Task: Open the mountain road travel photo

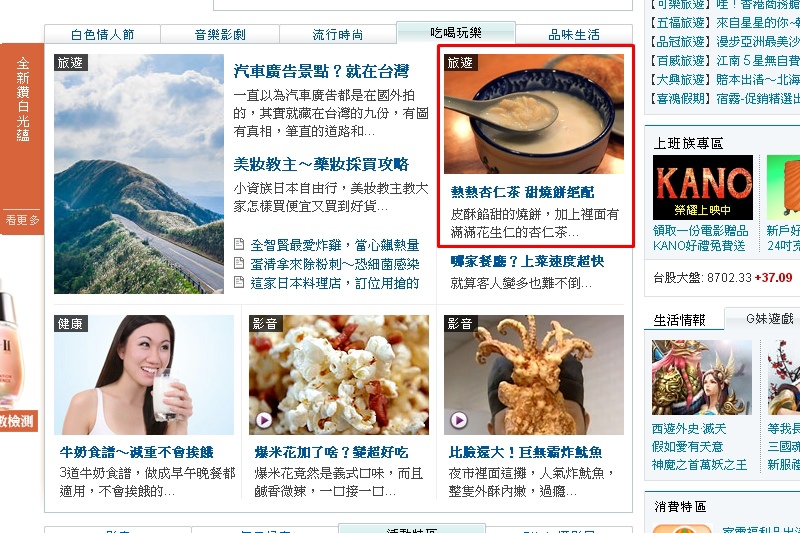Action: point(139,174)
